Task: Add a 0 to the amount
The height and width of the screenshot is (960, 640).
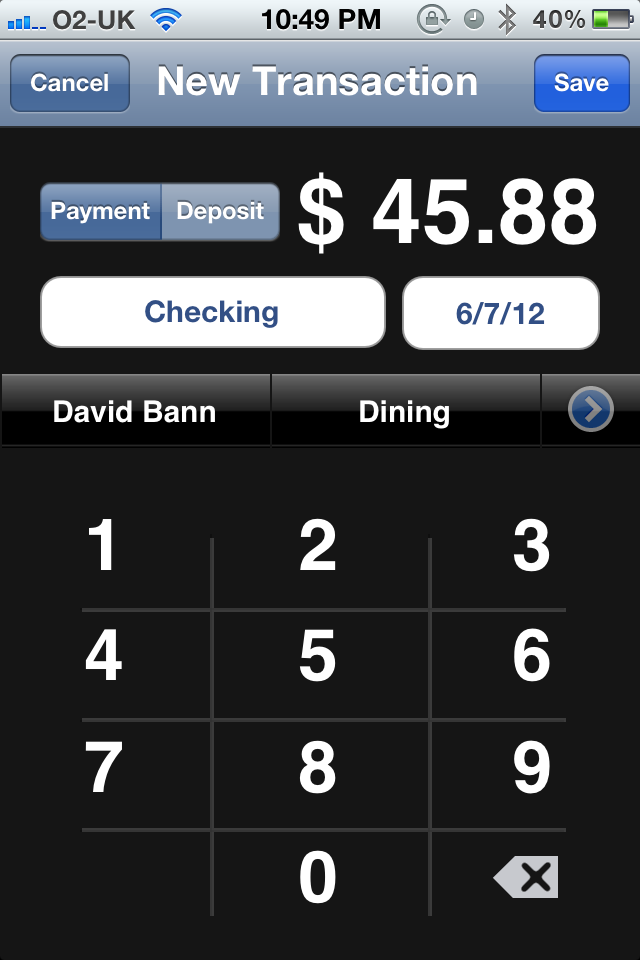Action: click(318, 878)
